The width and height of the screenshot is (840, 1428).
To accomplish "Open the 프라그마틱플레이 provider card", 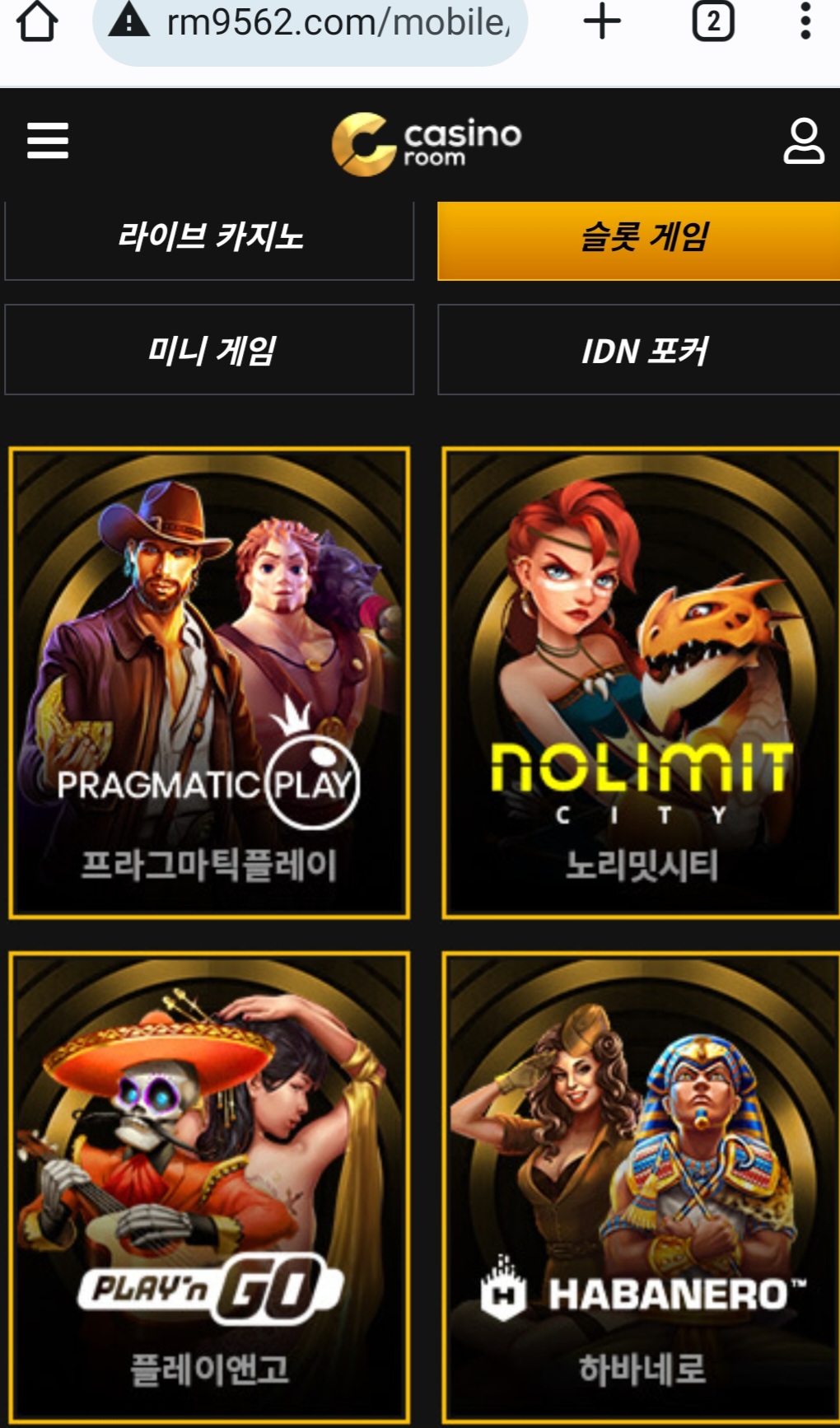I will 209,683.
